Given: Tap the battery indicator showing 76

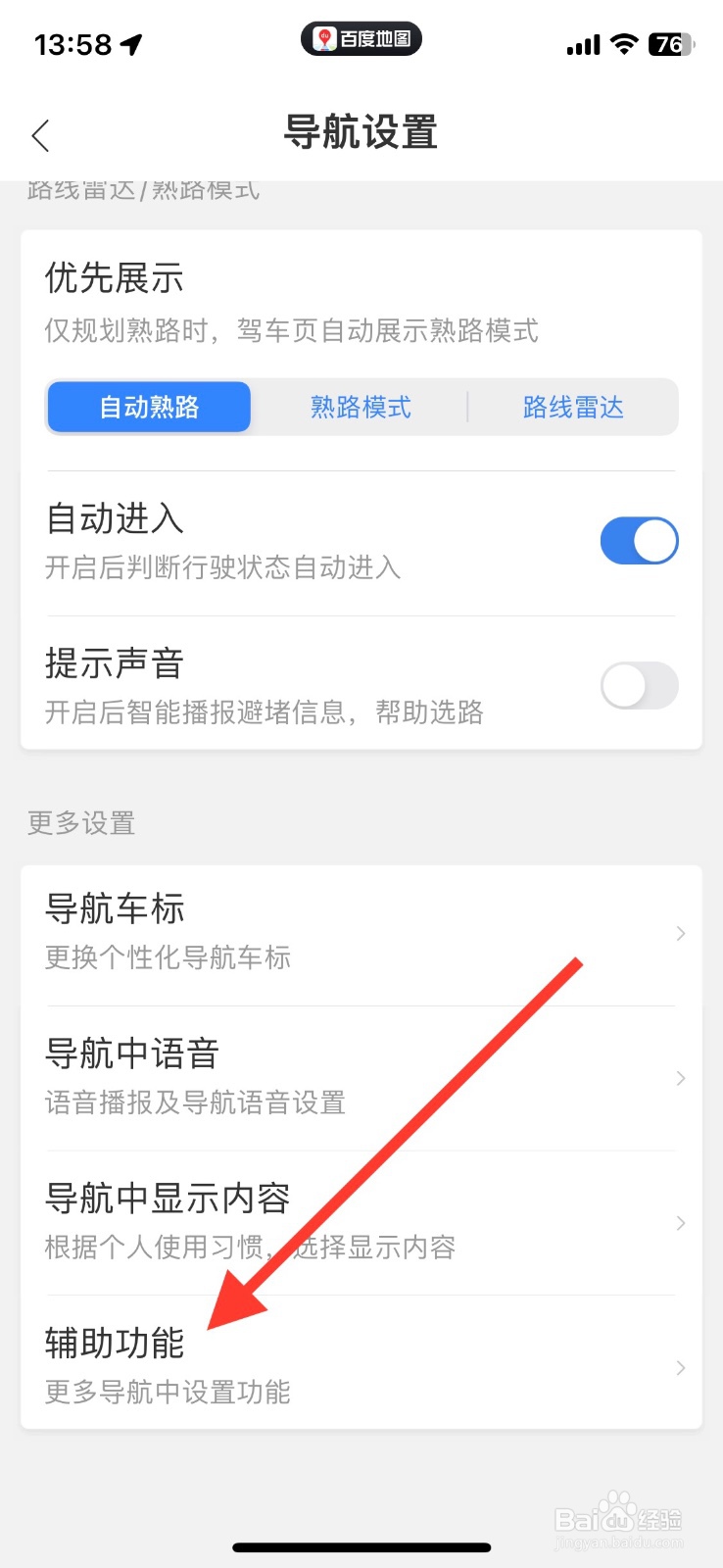Looking at the screenshot, I should point(672,41).
